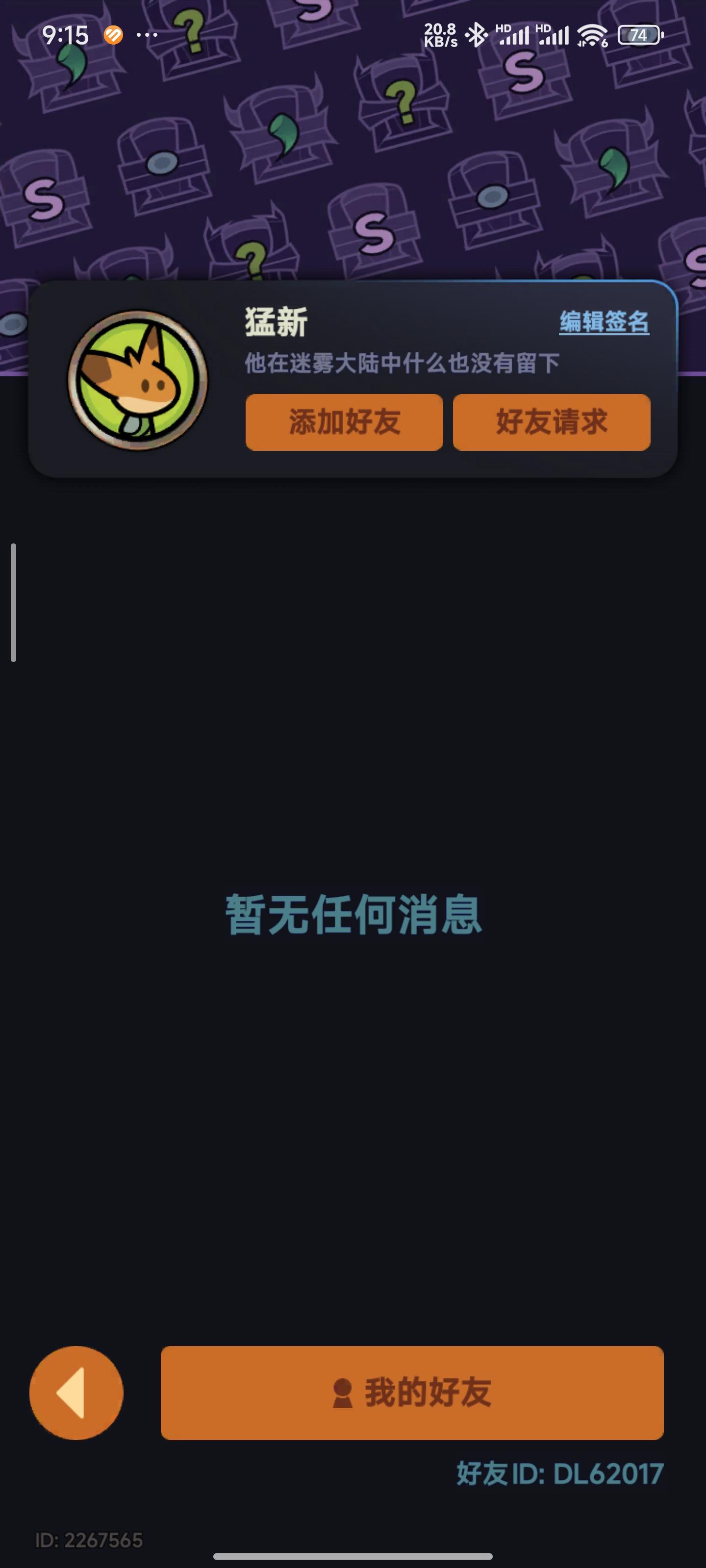Open 好友请求 friend requests
Screen dimensions: 706x1568
(551, 422)
